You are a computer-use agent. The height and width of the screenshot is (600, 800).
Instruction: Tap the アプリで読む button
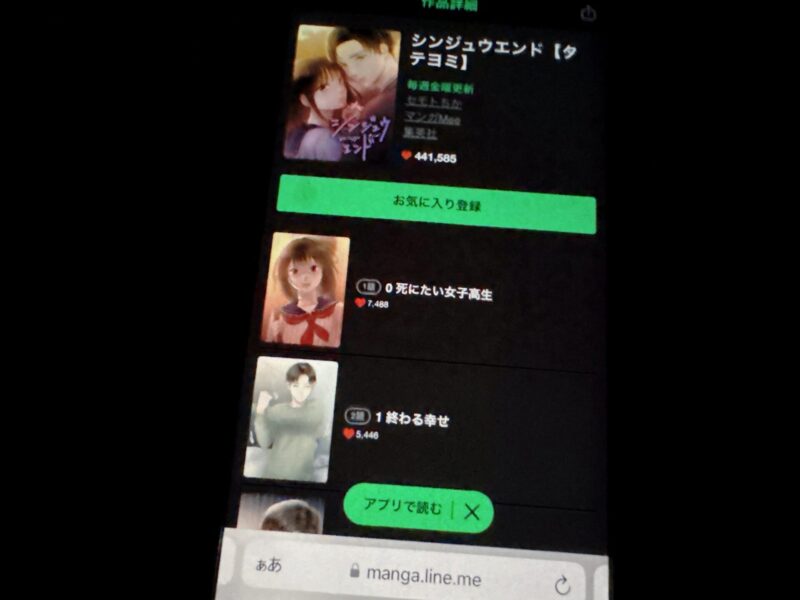tap(396, 509)
